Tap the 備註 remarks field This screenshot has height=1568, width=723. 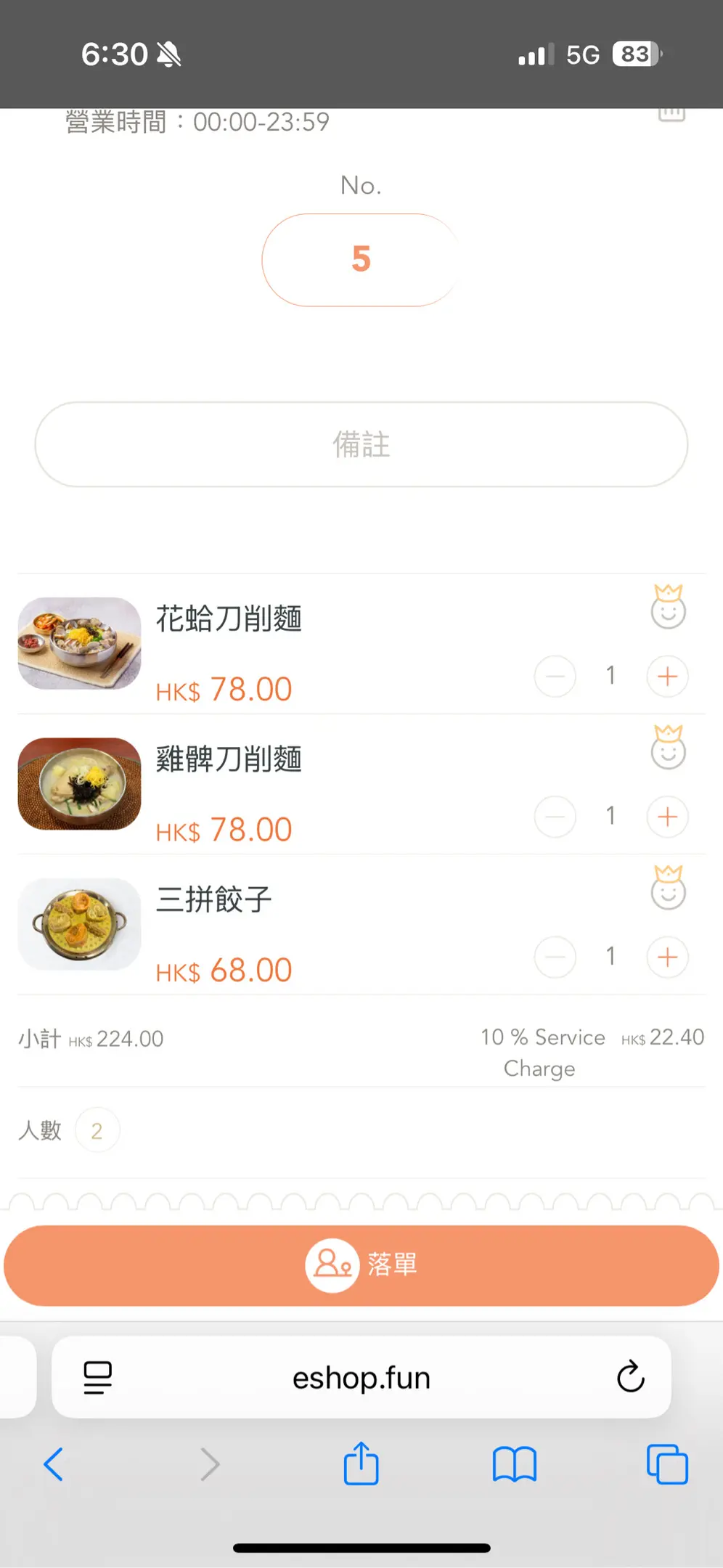coord(361,444)
